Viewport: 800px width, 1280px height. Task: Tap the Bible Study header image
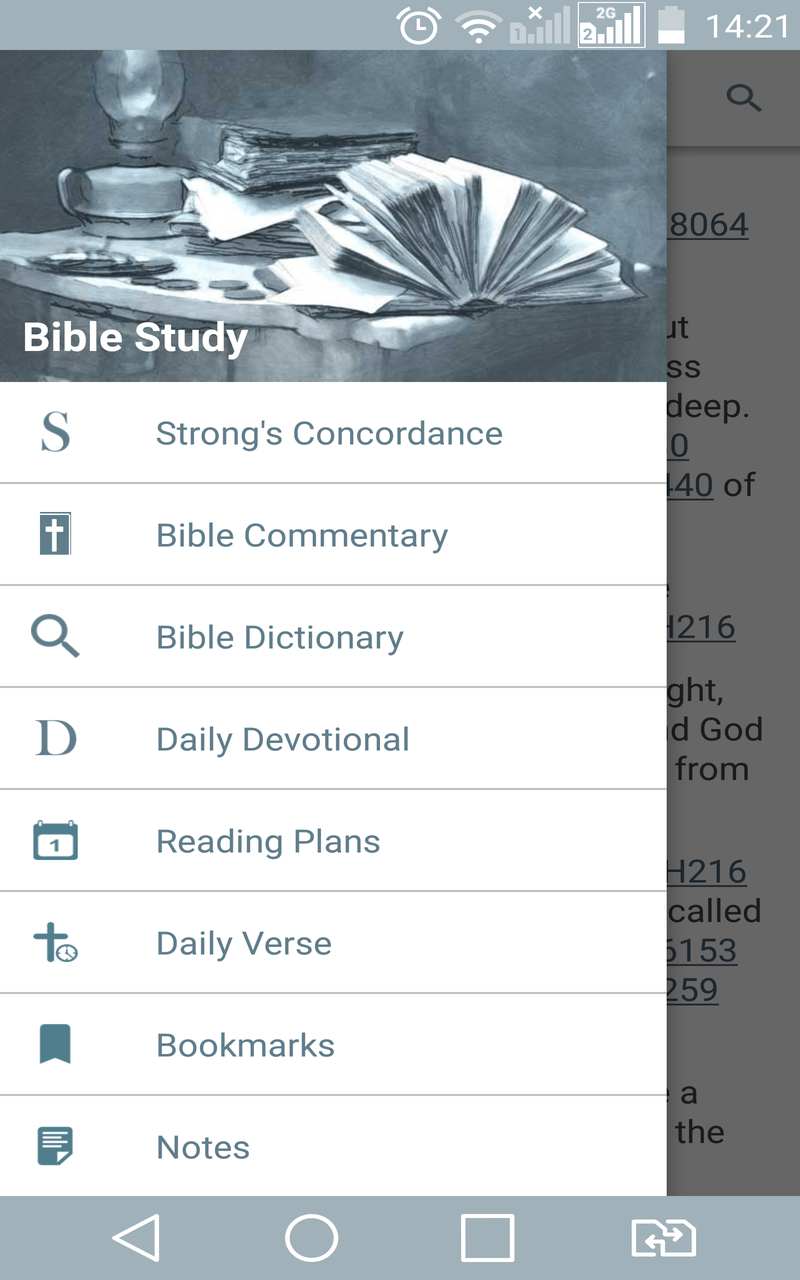(333, 215)
